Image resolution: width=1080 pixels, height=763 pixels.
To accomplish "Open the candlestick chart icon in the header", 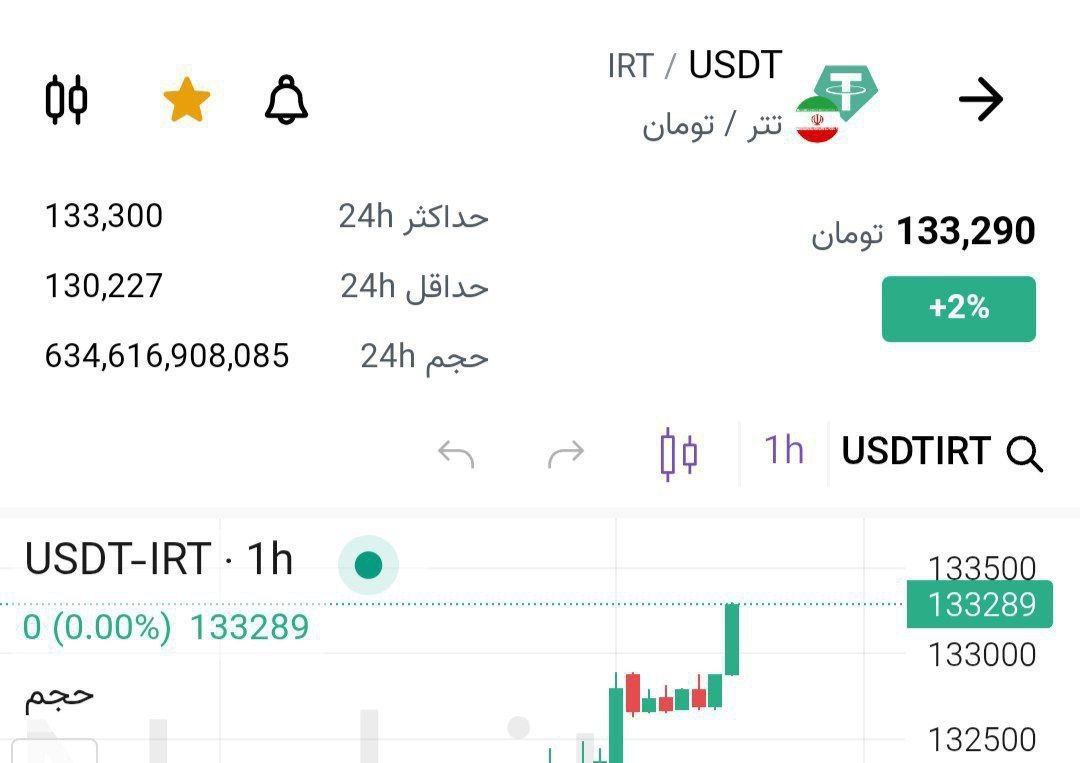I will pyautogui.click(x=67, y=100).
